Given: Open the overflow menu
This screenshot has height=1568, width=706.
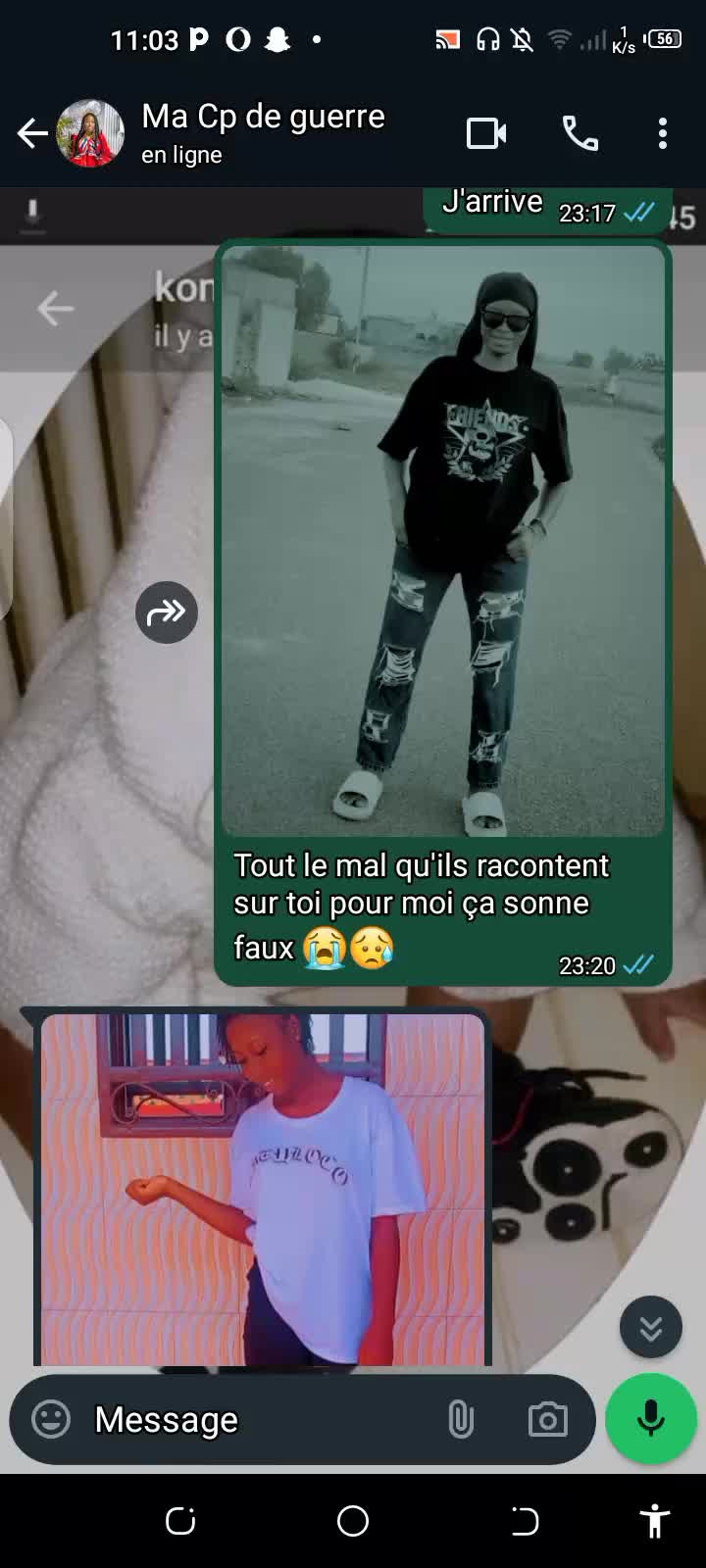Looking at the screenshot, I should pyautogui.click(x=663, y=133).
